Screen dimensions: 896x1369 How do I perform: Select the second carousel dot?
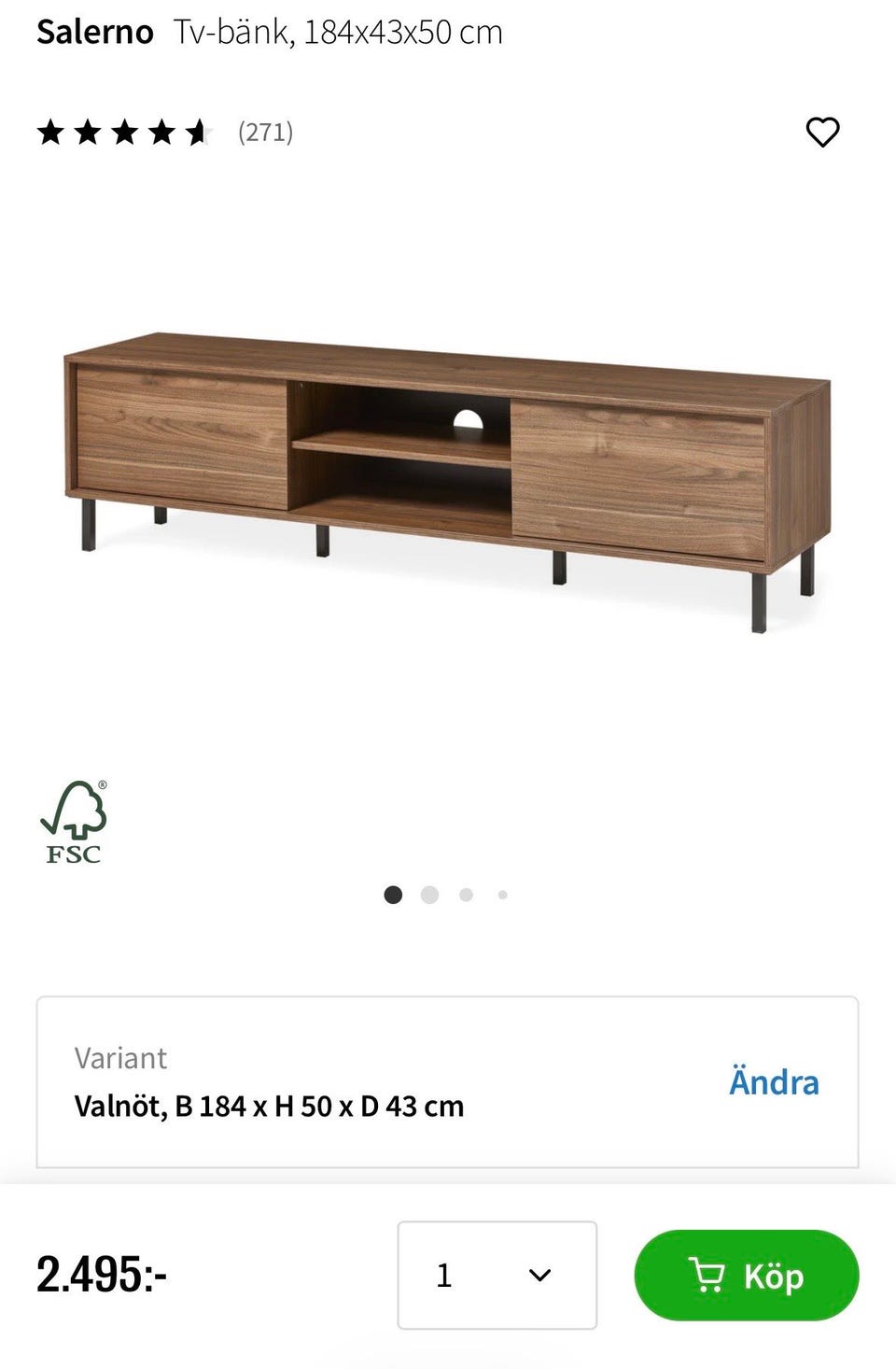click(x=430, y=895)
